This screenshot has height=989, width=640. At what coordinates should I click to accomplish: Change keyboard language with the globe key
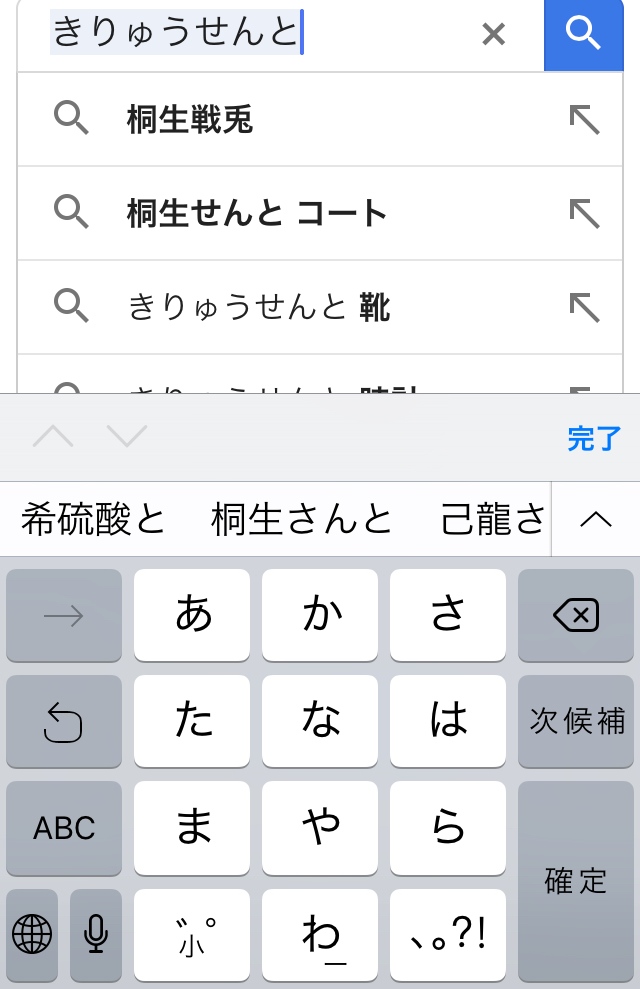tap(32, 934)
